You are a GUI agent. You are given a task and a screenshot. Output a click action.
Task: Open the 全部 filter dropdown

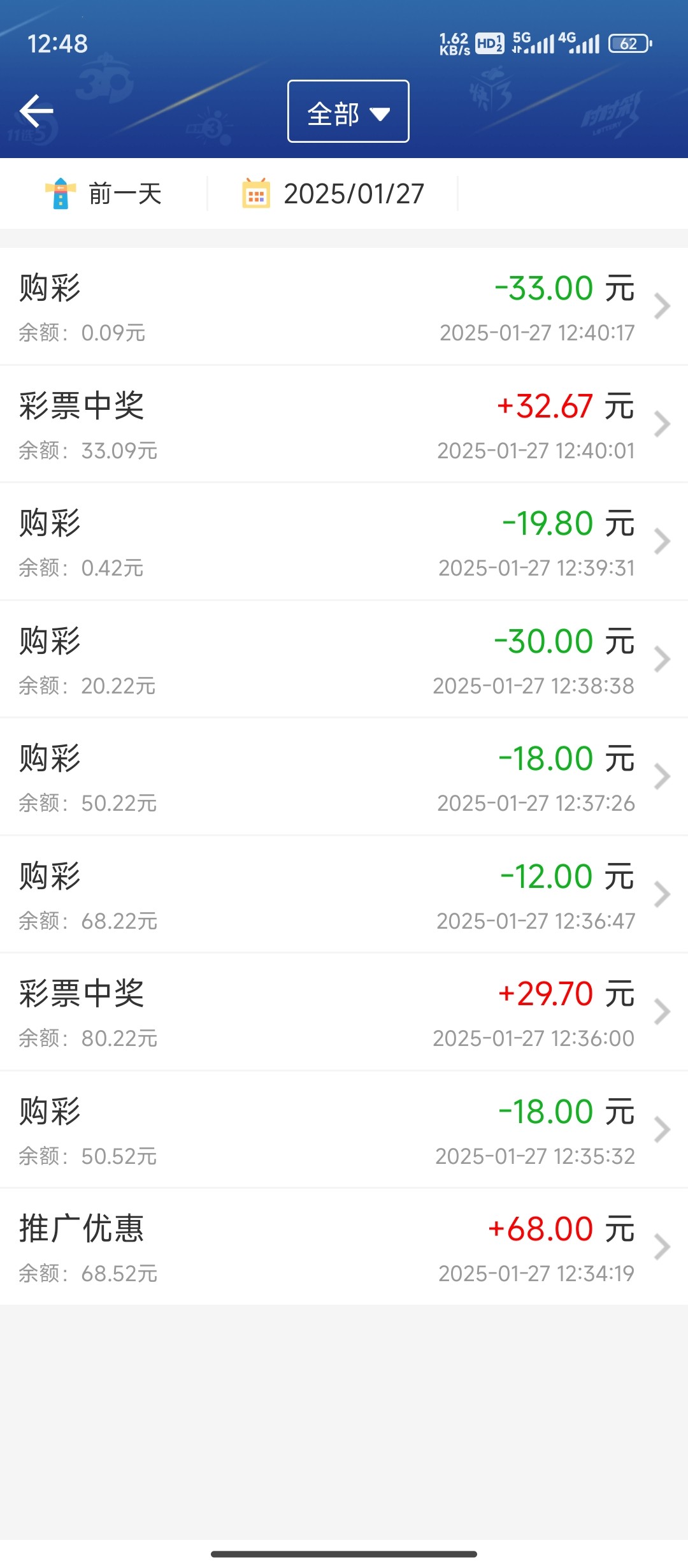tap(348, 112)
